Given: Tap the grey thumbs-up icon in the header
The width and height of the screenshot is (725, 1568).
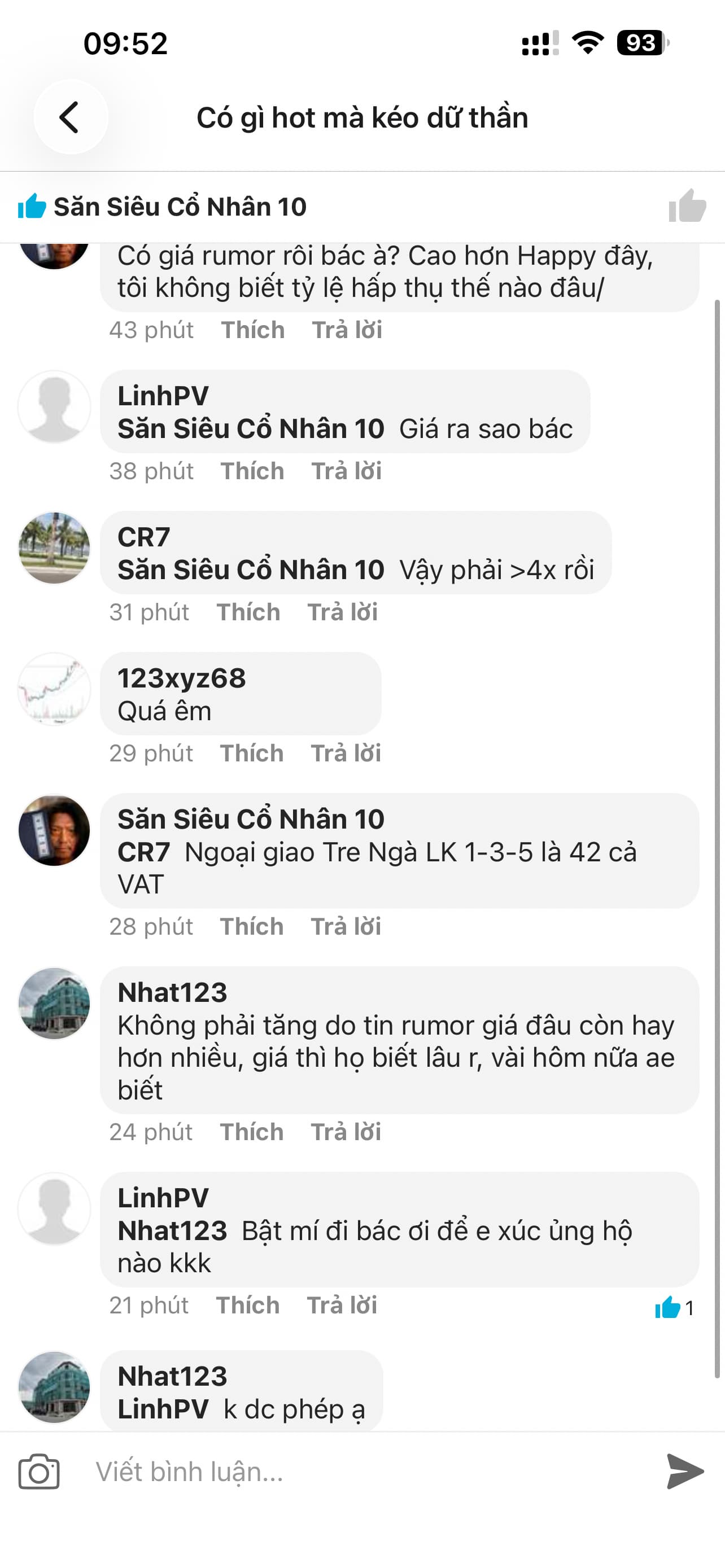Looking at the screenshot, I should pyautogui.click(x=687, y=206).
